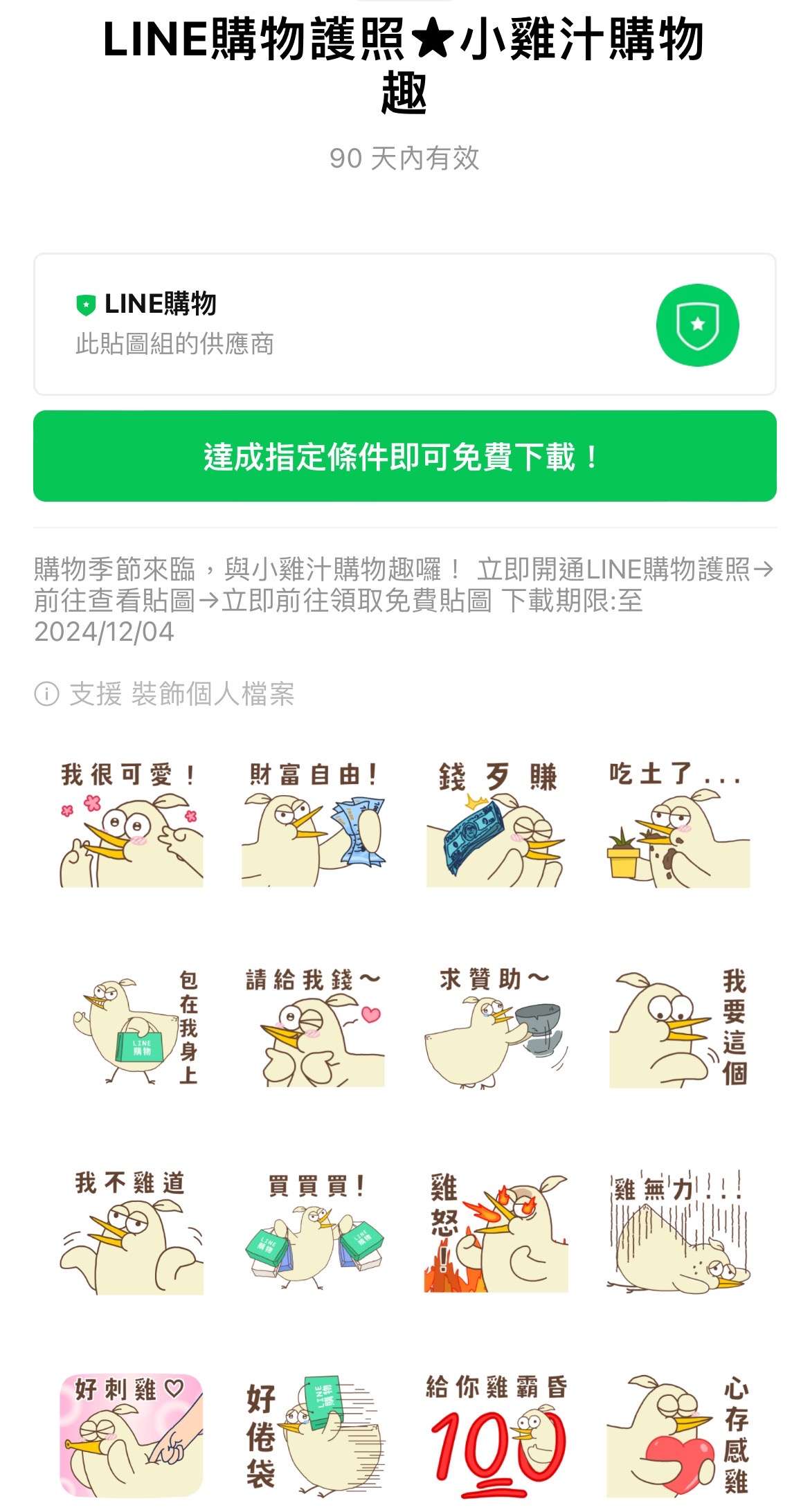Preview the 請給我錢 sticker
This screenshot has height=1512, width=810.
(x=313, y=1028)
